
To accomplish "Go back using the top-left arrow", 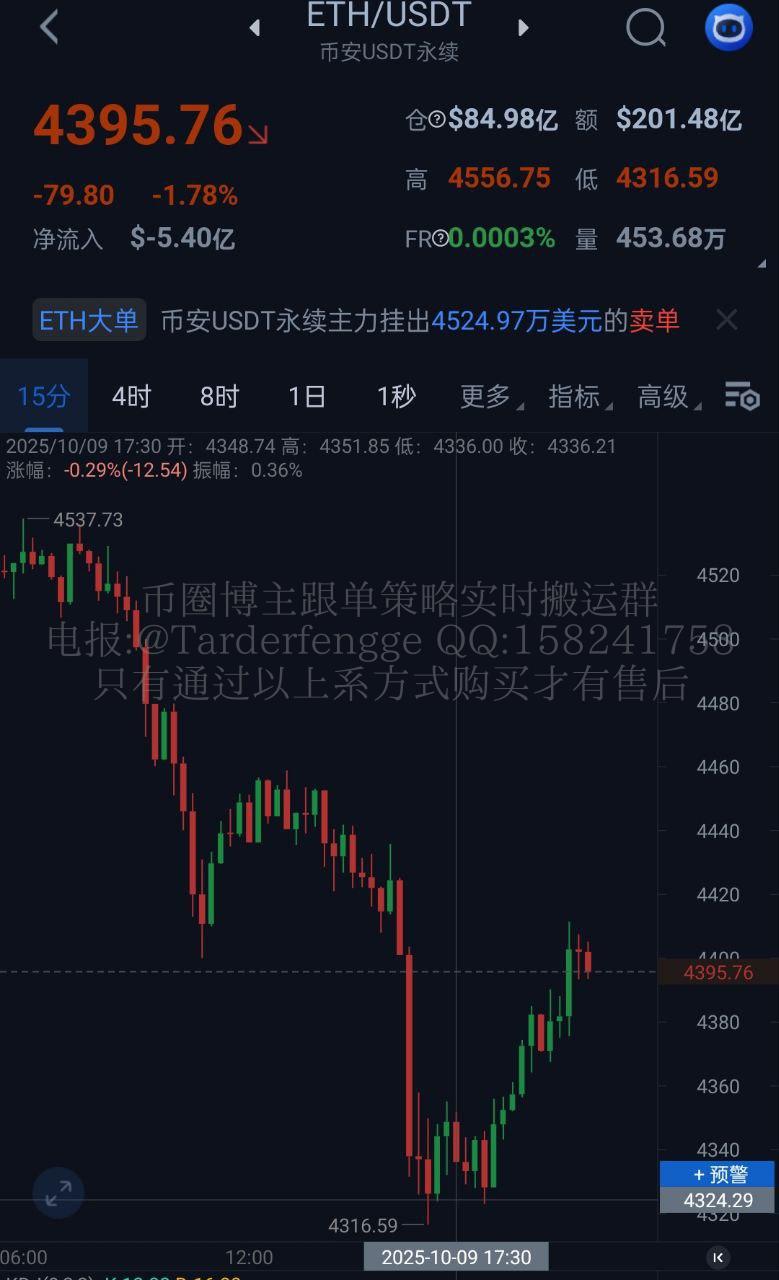I will coord(48,27).
